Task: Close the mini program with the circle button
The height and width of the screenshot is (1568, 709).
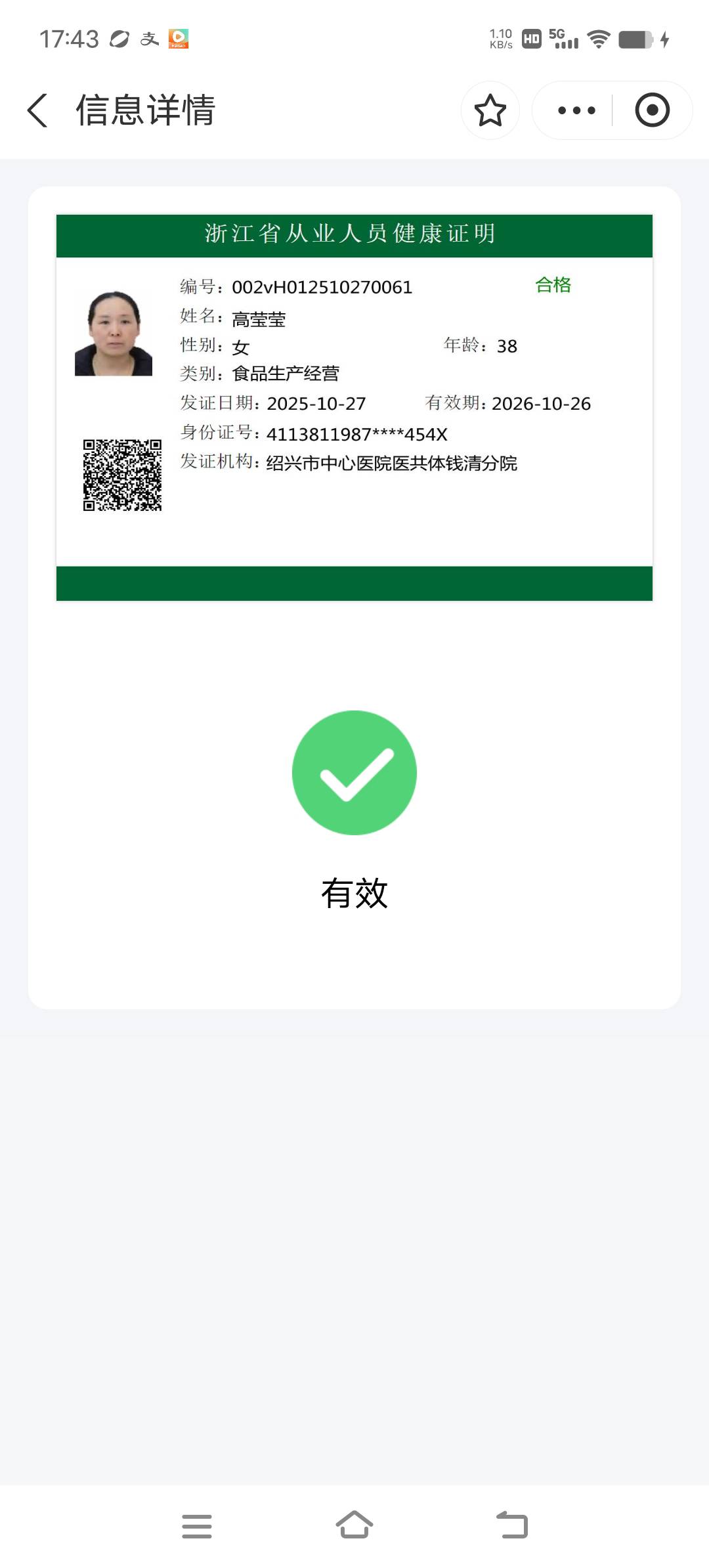Action: pyautogui.click(x=652, y=110)
